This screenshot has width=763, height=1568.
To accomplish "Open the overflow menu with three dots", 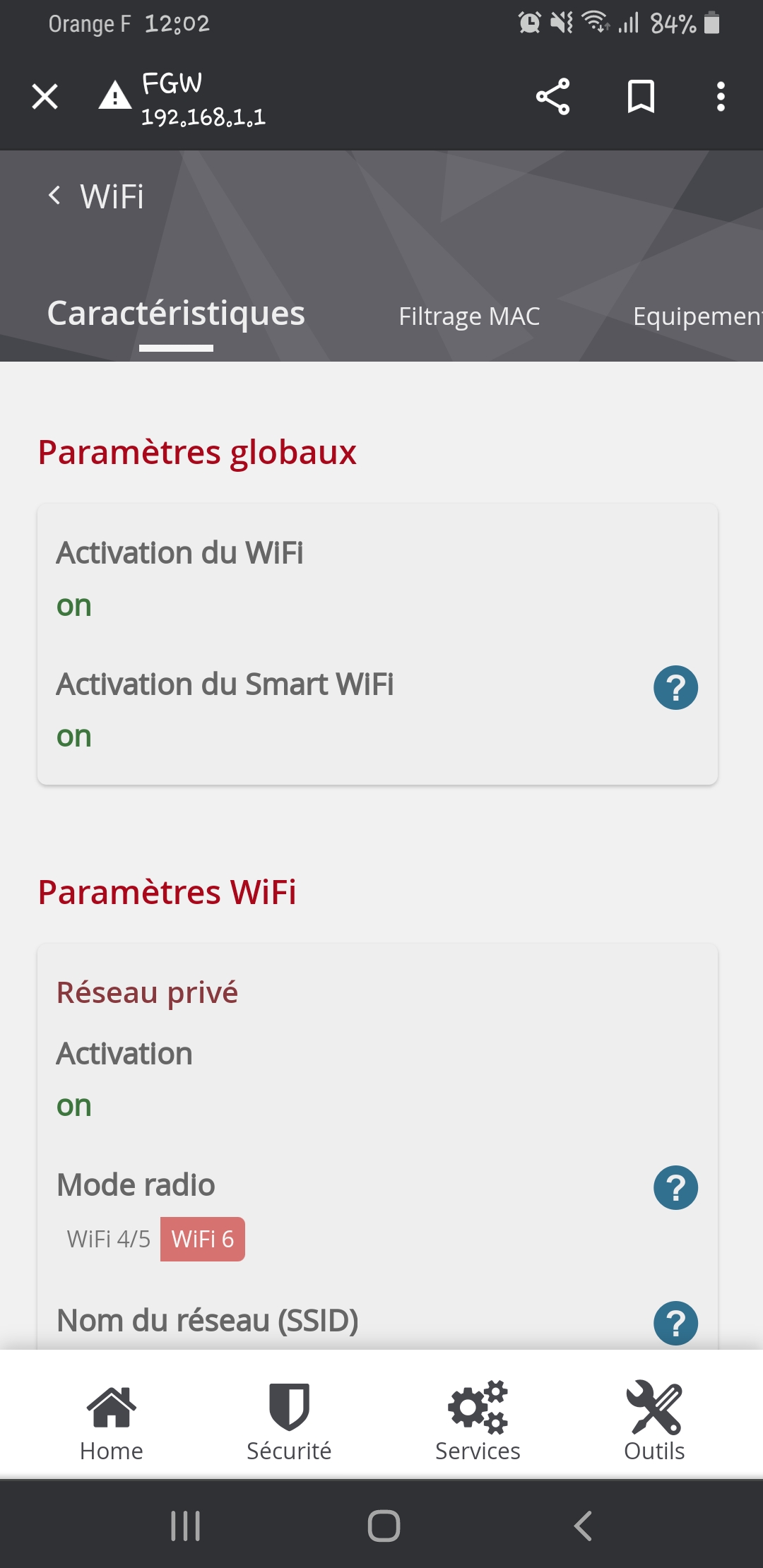I will click(721, 99).
